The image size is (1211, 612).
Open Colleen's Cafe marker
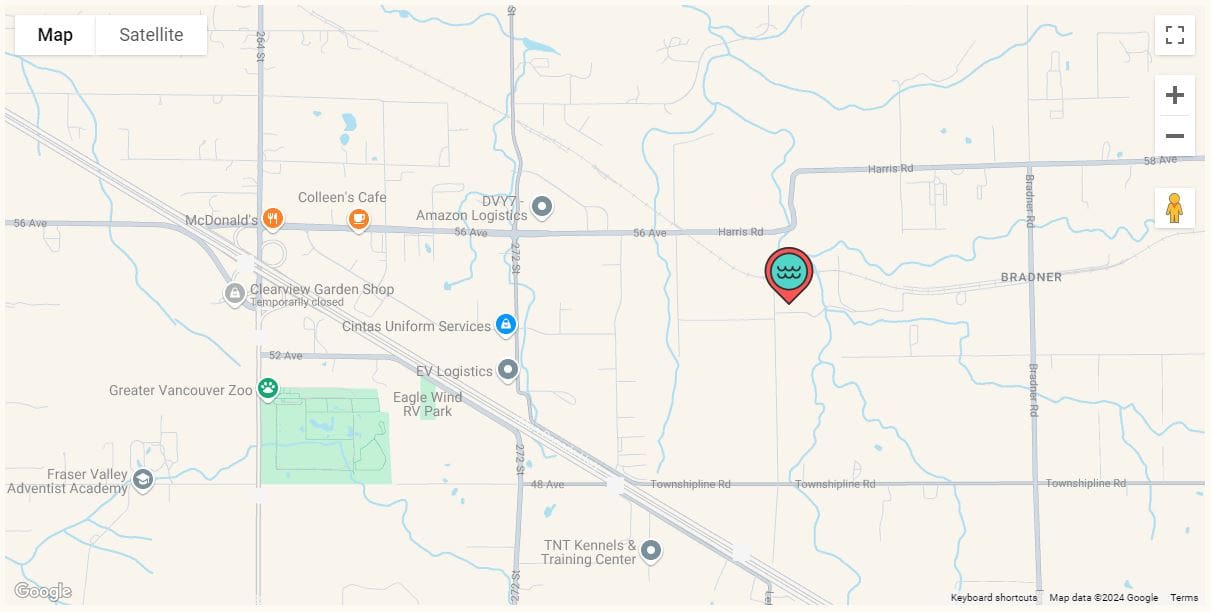point(359,218)
